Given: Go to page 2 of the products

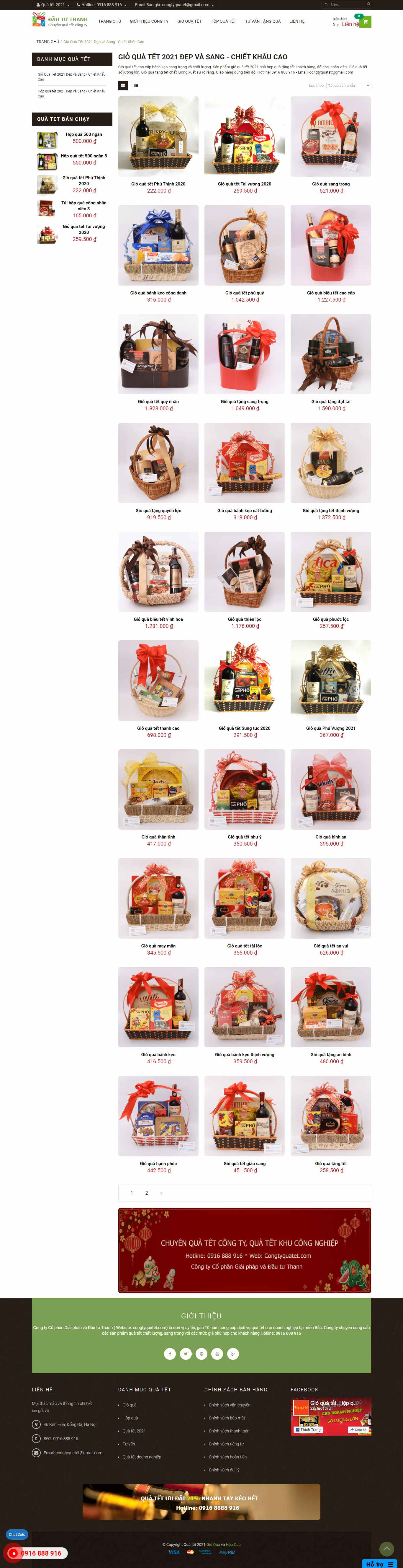Looking at the screenshot, I should [x=147, y=1193].
